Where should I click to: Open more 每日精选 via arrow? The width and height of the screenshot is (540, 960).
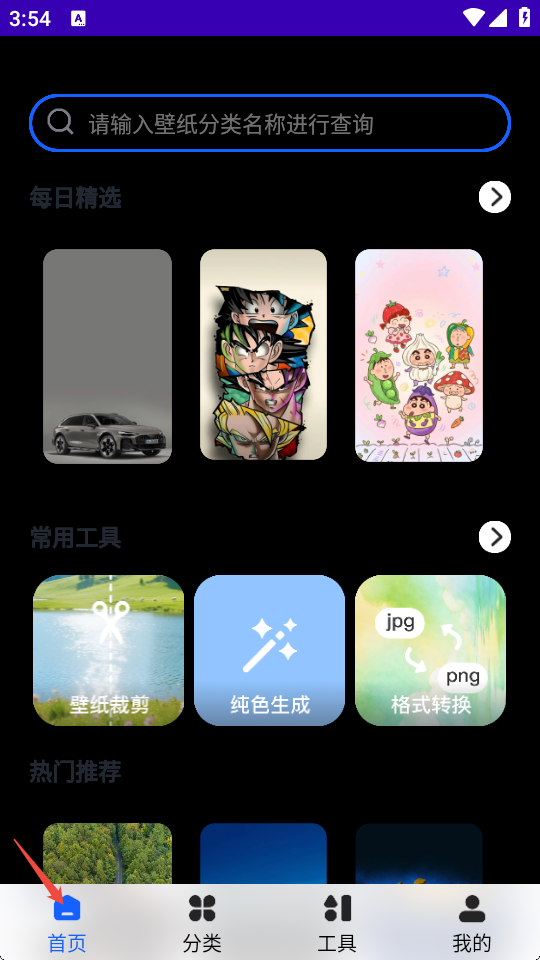click(x=495, y=197)
